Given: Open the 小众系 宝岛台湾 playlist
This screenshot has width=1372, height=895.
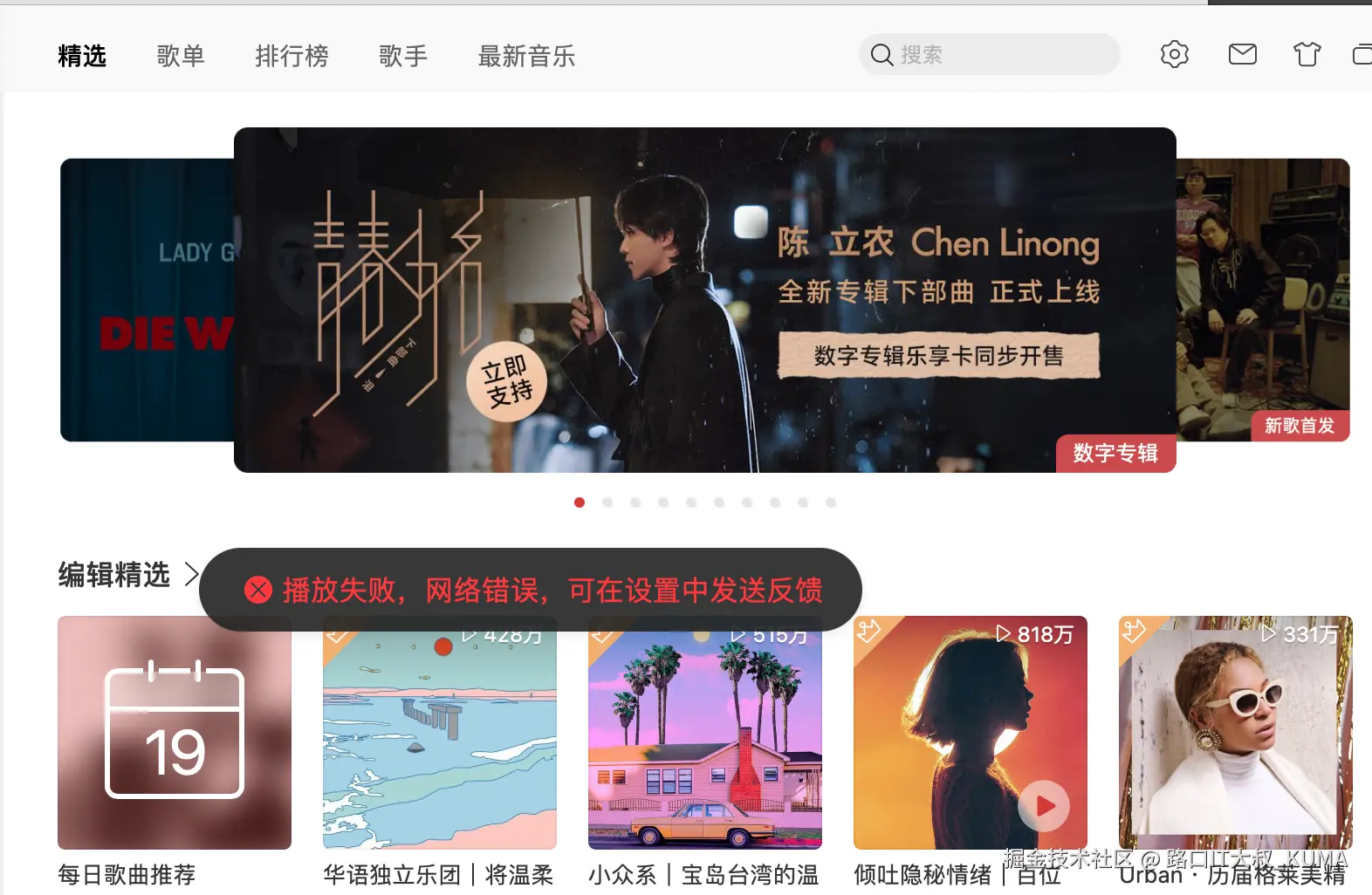Looking at the screenshot, I should [x=704, y=741].
